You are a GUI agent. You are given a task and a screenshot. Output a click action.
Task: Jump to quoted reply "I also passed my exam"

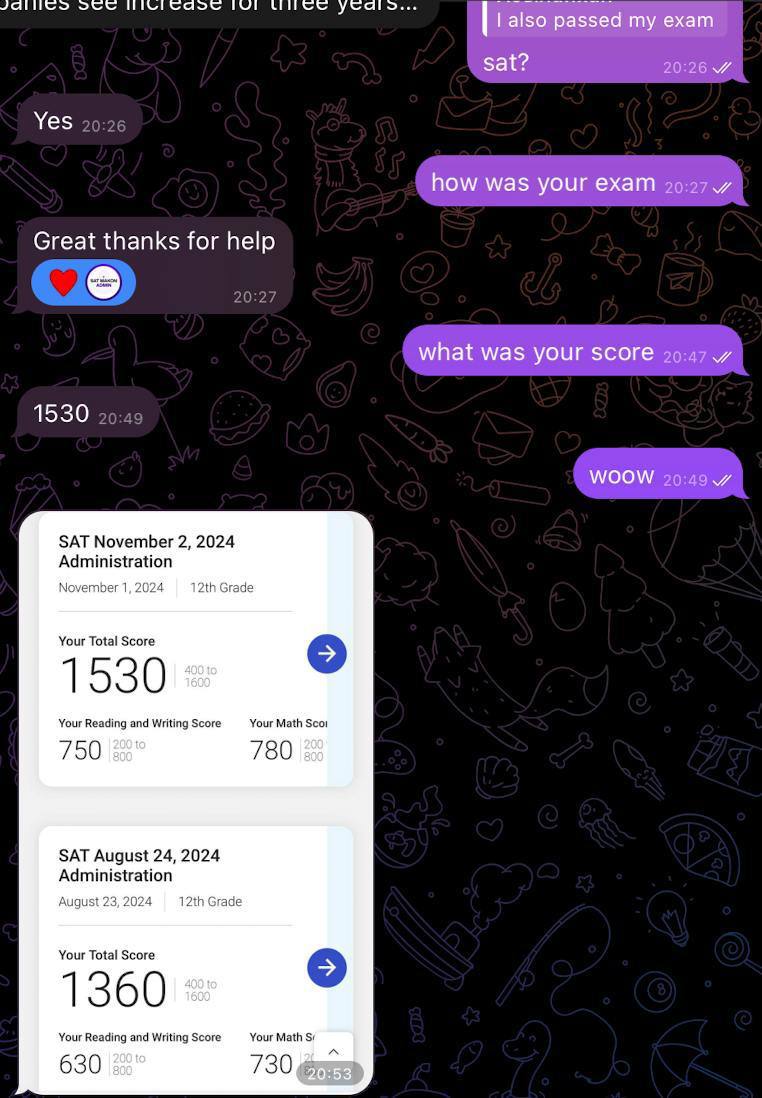[605, 20]
